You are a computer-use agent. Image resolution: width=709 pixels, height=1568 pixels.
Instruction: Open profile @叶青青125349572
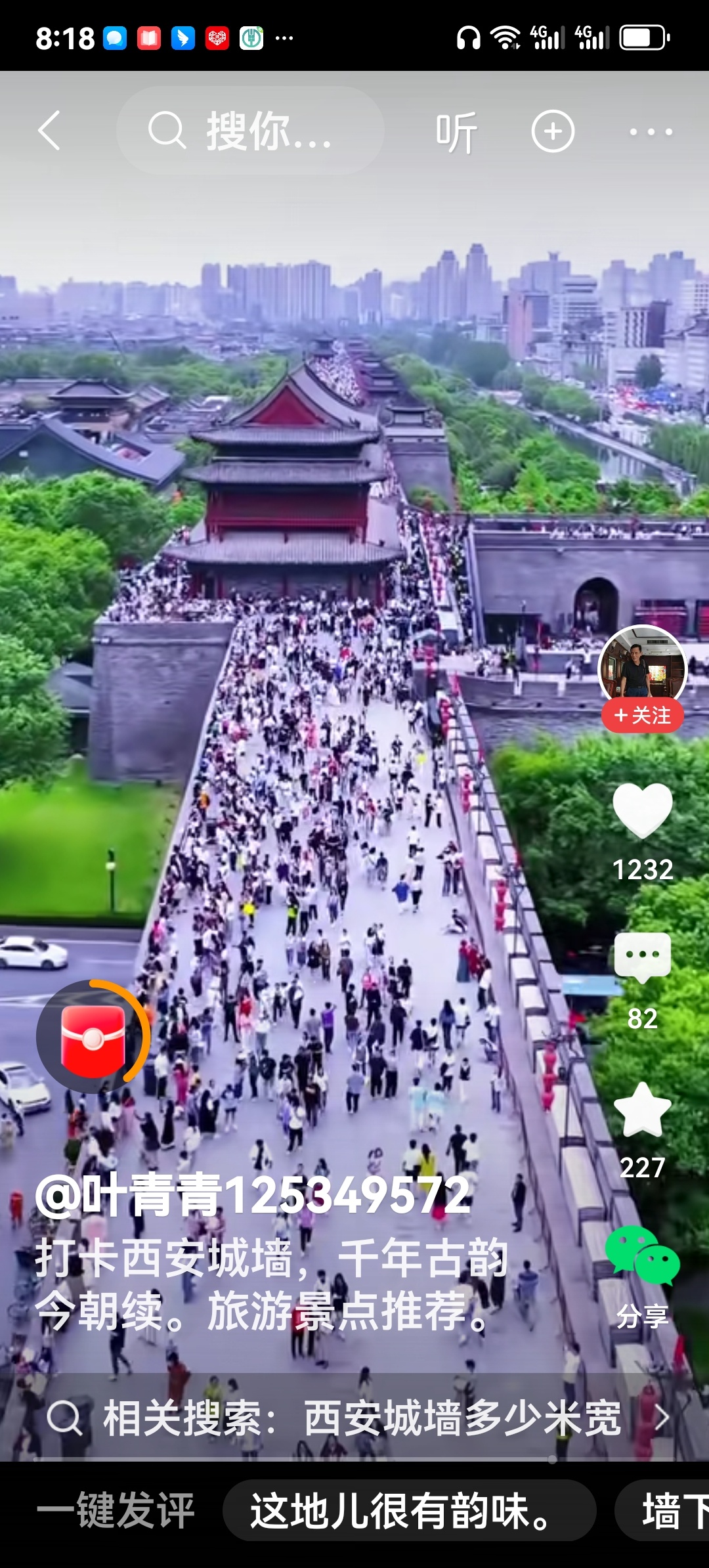[x=253, y=1196]
